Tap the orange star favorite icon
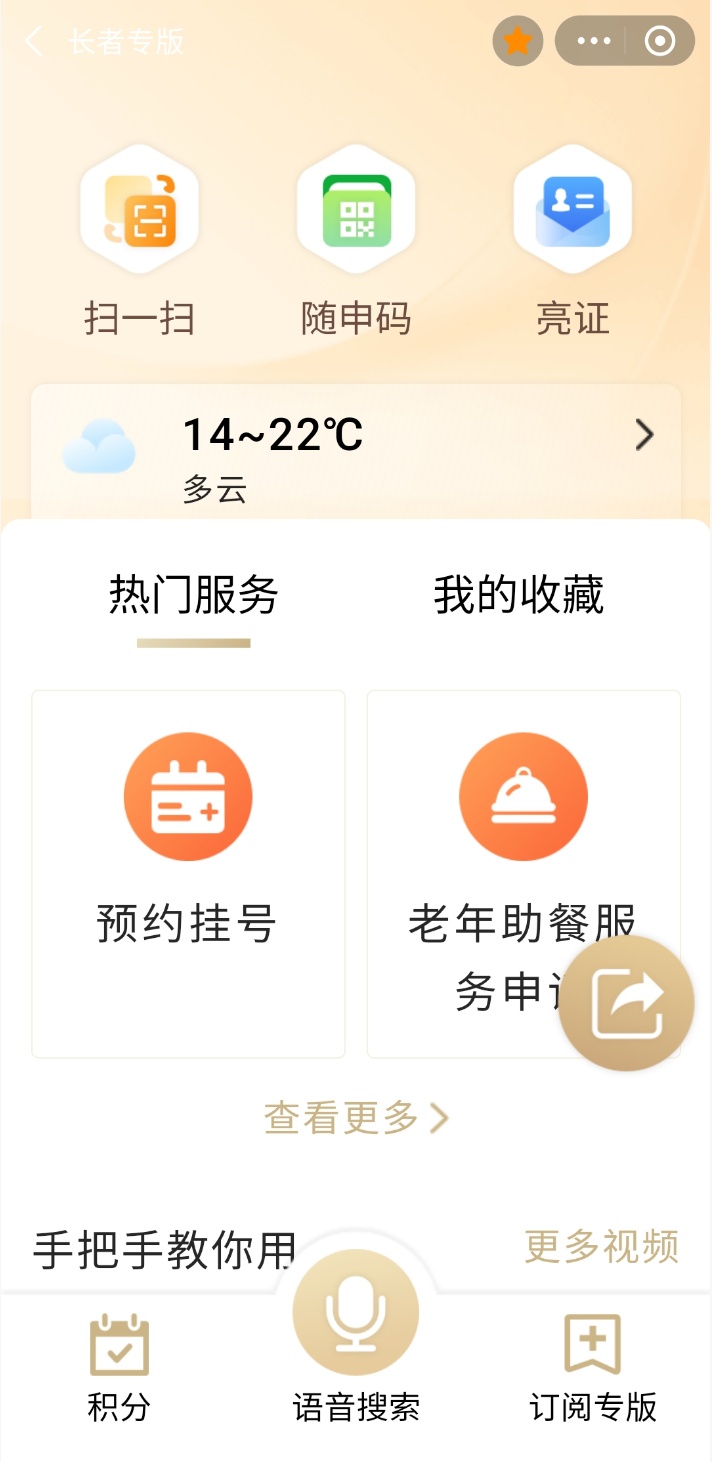712x1462 pixels. pyautogui.click(x=517, y=42)
